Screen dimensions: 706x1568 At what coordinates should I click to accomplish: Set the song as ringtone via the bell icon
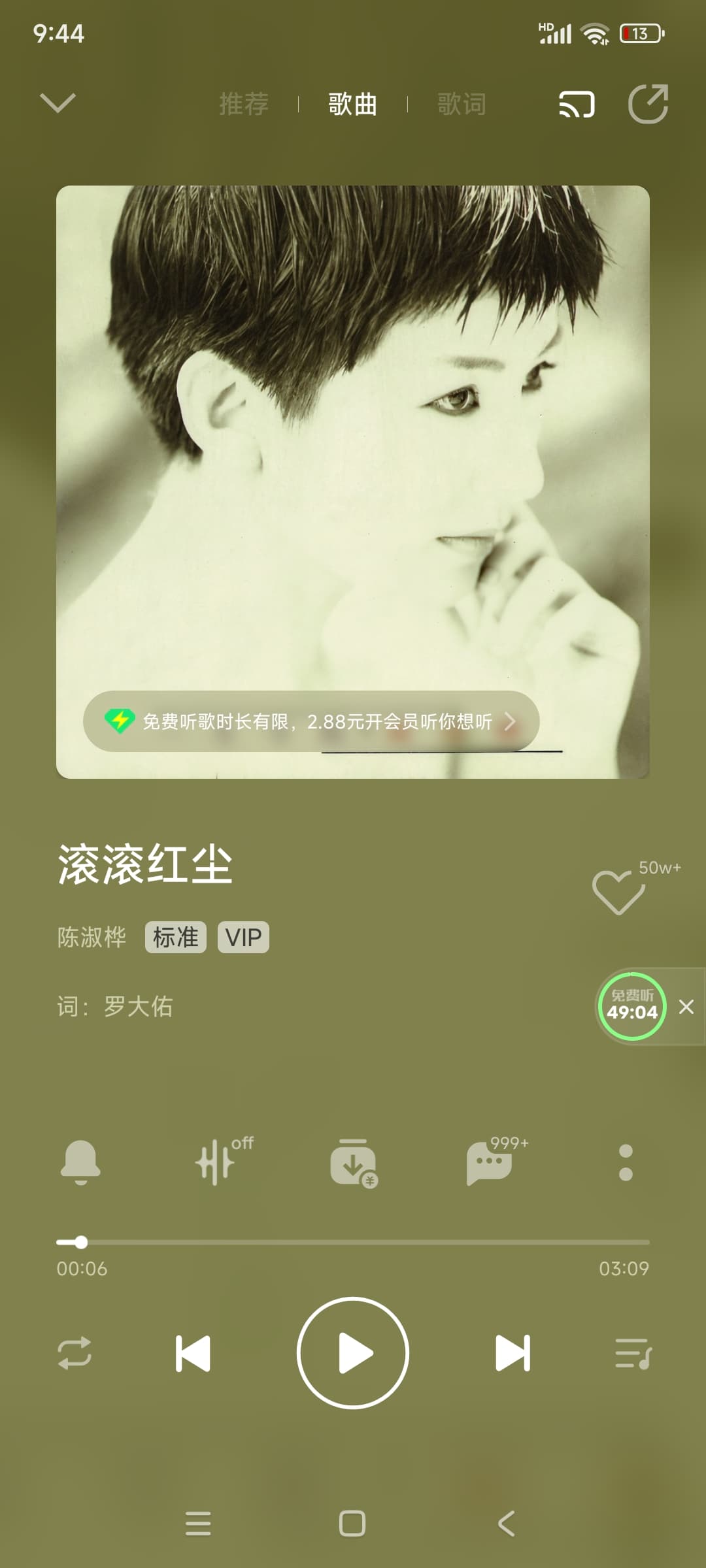80,1162
